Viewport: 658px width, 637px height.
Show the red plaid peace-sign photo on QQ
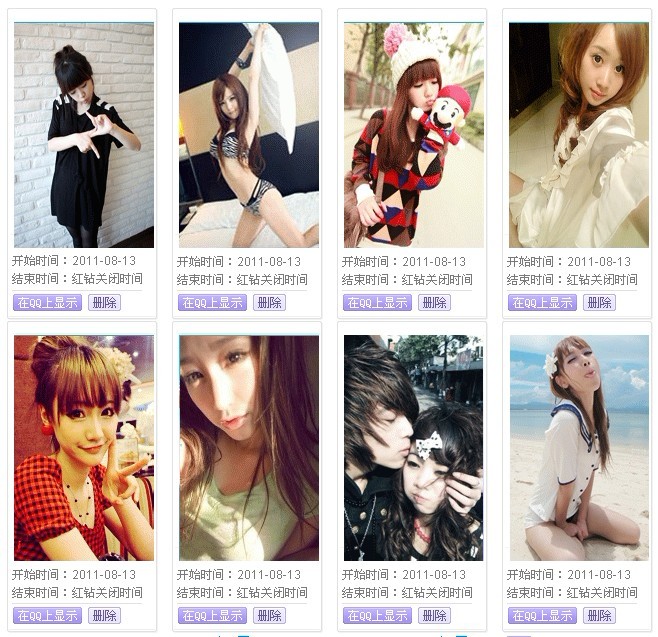coord(47,615)
